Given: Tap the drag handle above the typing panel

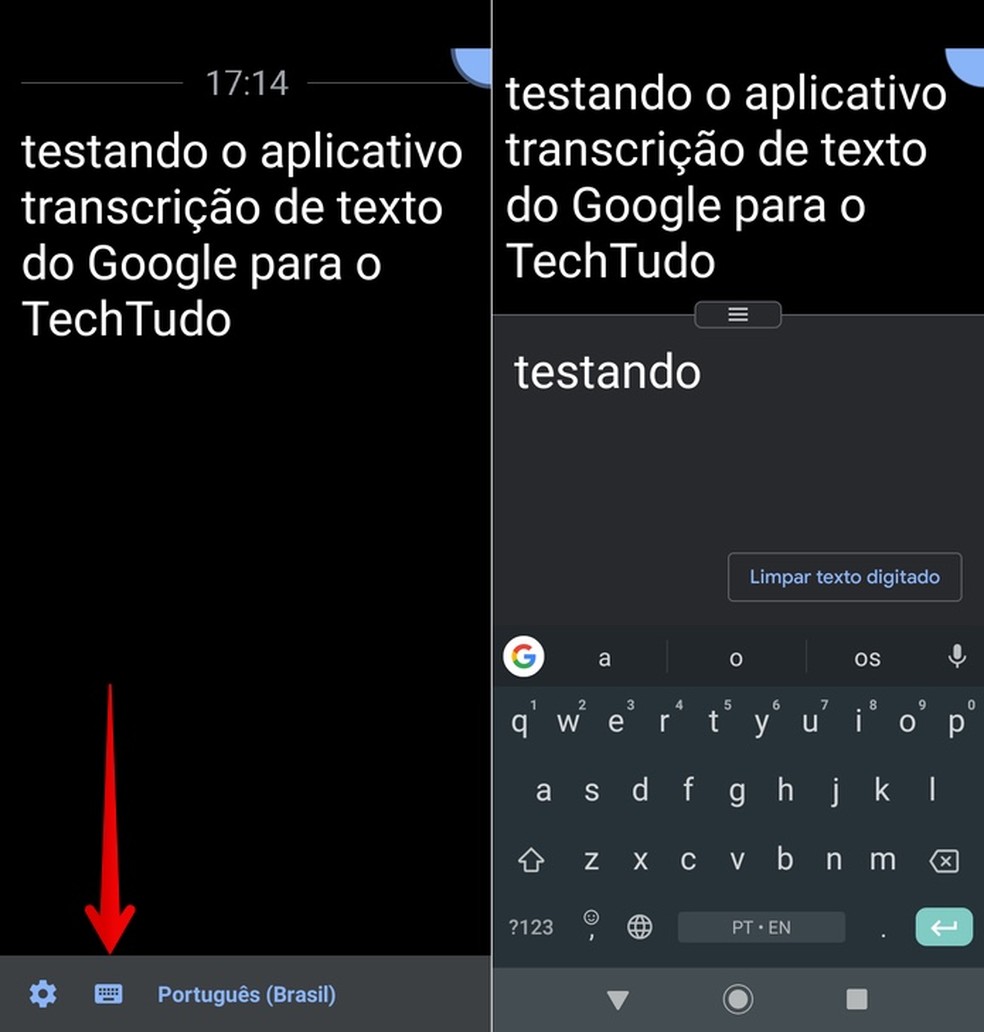Looking at the screenshot, I should pyautogui.click(x=737, y=314).
